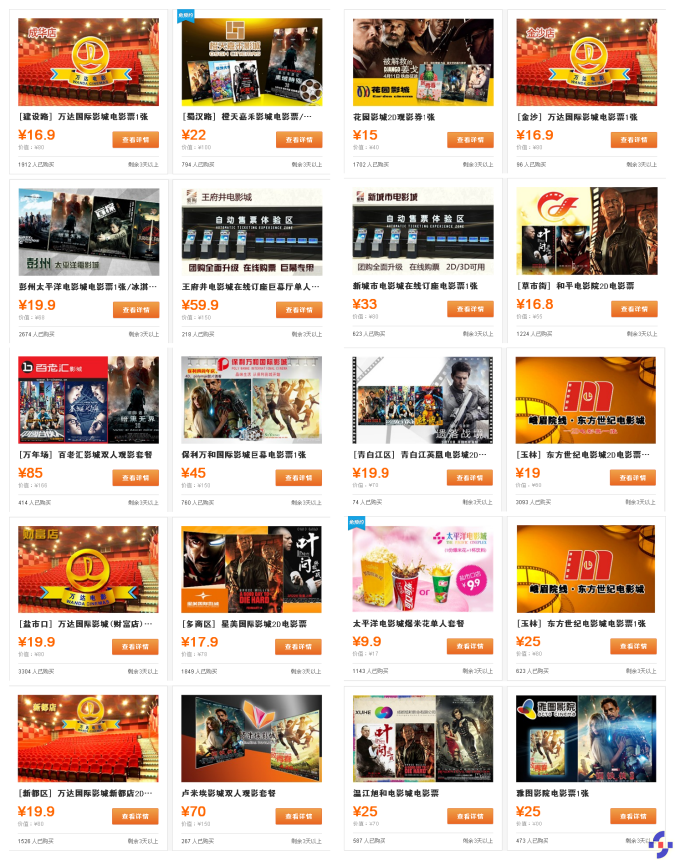This screenshot has height=860, width=675.
Task: Tap 查看详情 for ¥25 东方世纪电影城 ticket
Action: 634,647
